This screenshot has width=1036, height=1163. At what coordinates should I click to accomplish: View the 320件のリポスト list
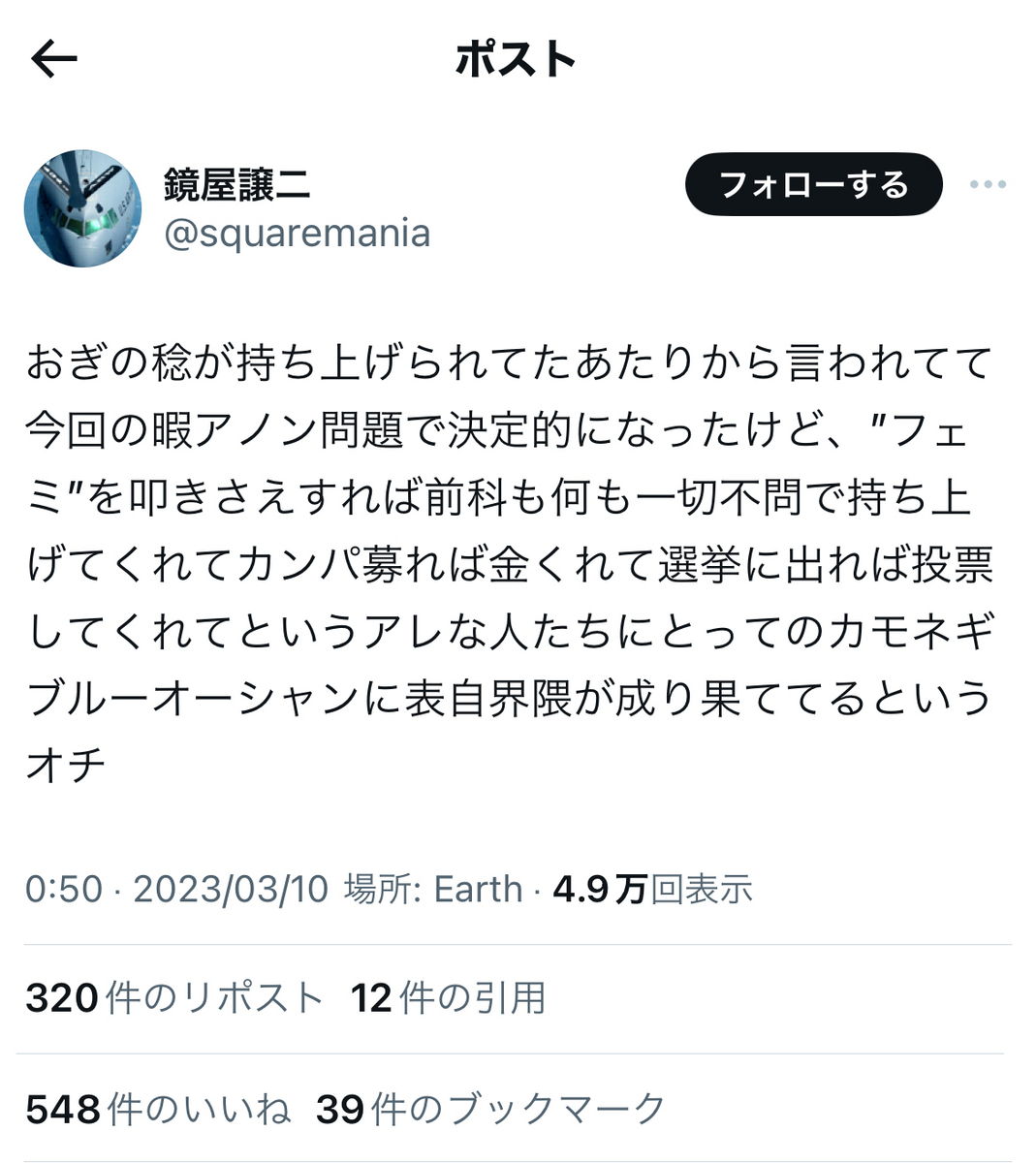click(174, 997)
